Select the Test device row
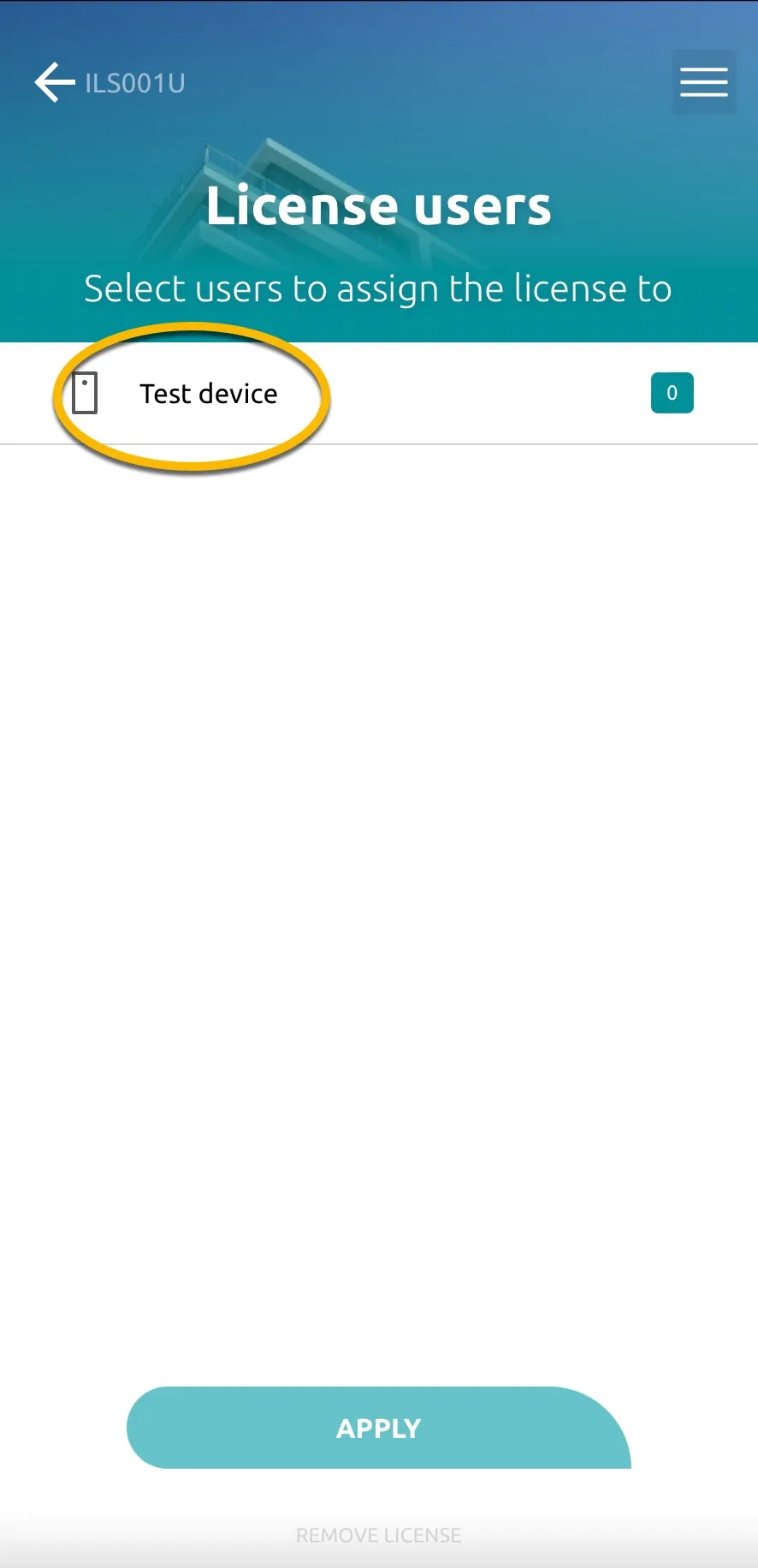 379,394
